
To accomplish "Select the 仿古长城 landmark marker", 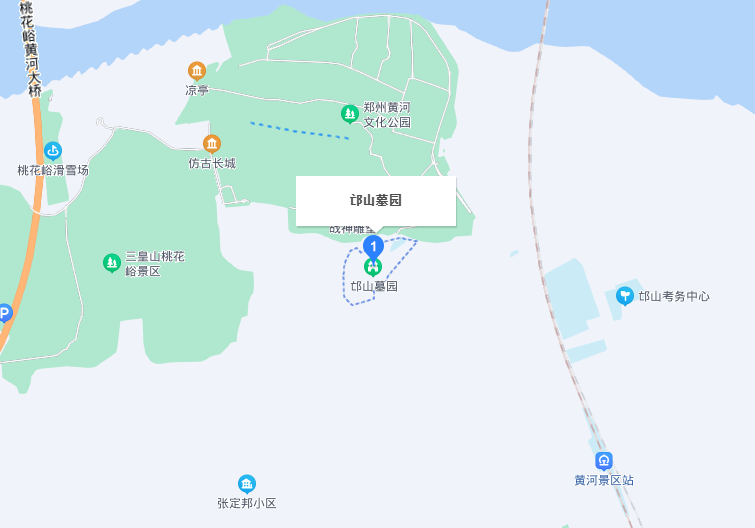I will 212,144.
